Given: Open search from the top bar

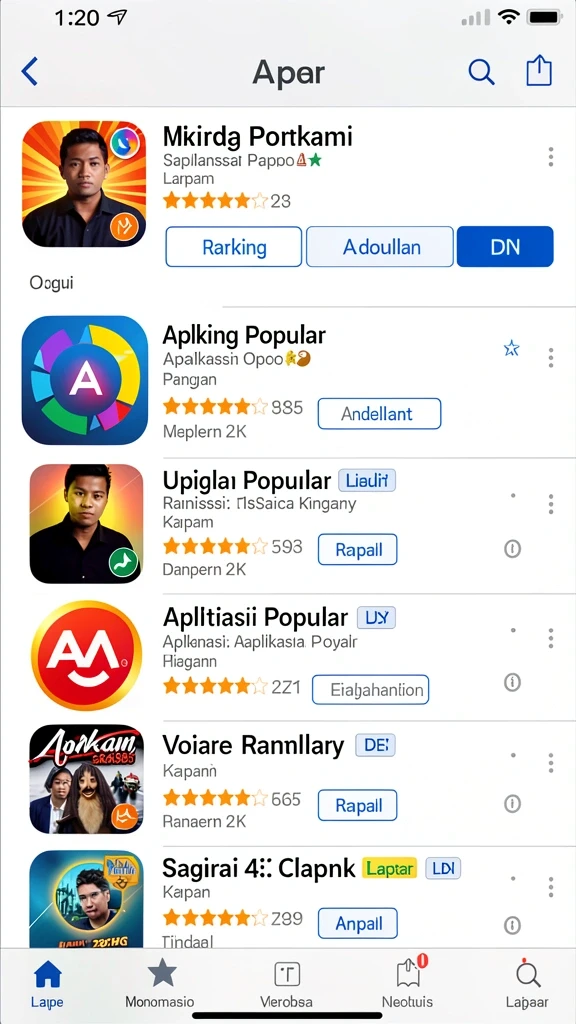Looking at the screenshot, I should [481, 71].
